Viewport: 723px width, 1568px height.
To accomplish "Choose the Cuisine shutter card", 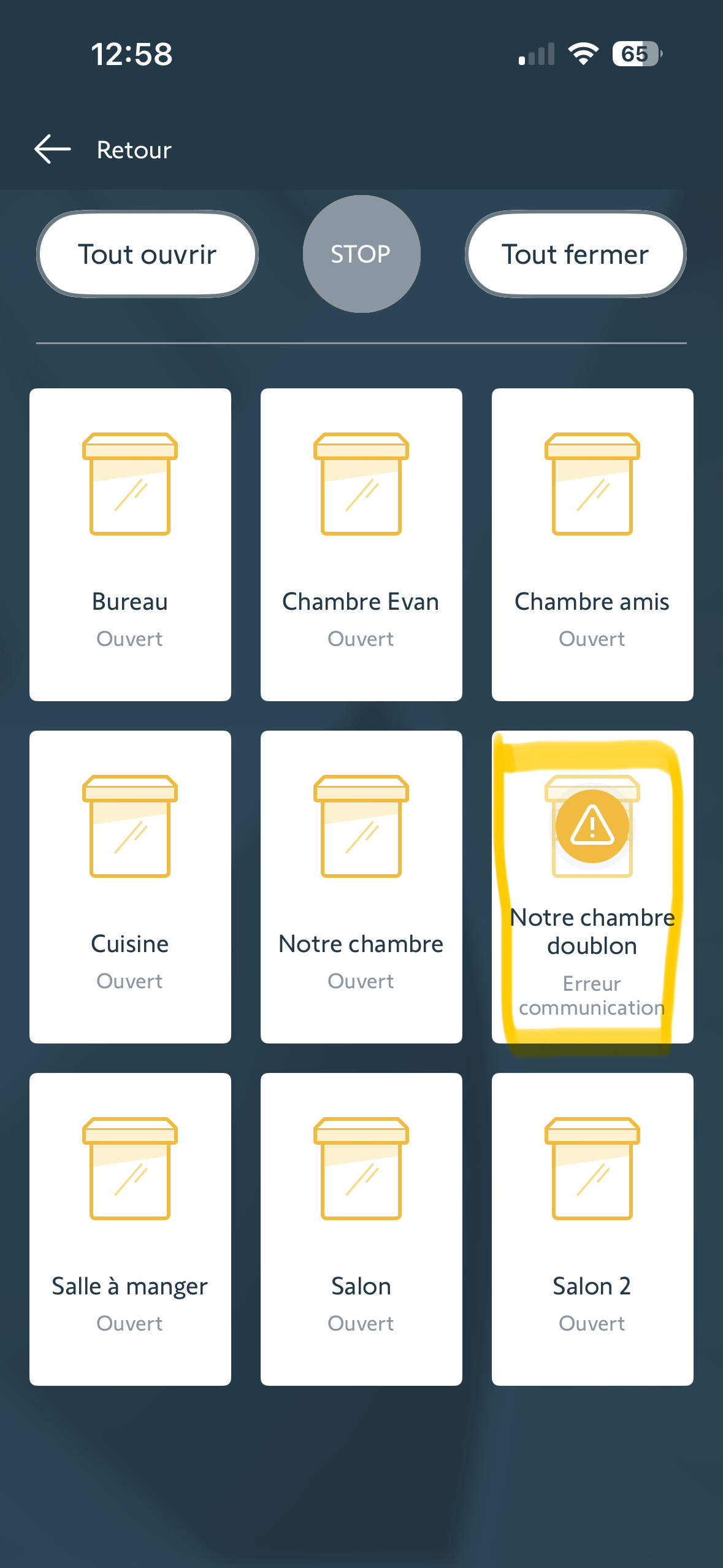I will [x=130, y=886].
